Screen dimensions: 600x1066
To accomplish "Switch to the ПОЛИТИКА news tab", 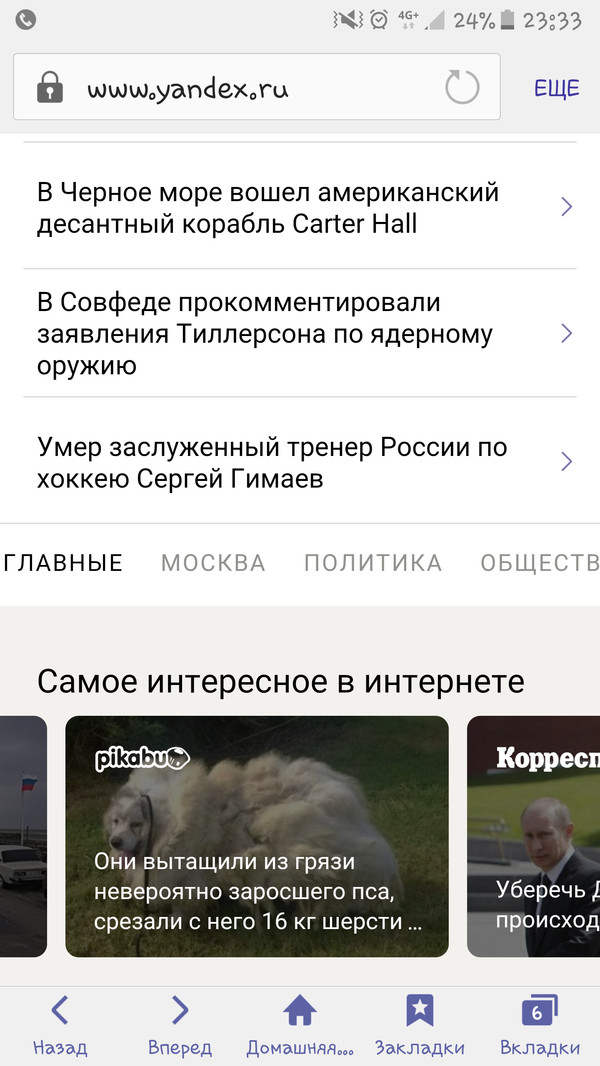I will pyautogui.click(x=373, y=563).
